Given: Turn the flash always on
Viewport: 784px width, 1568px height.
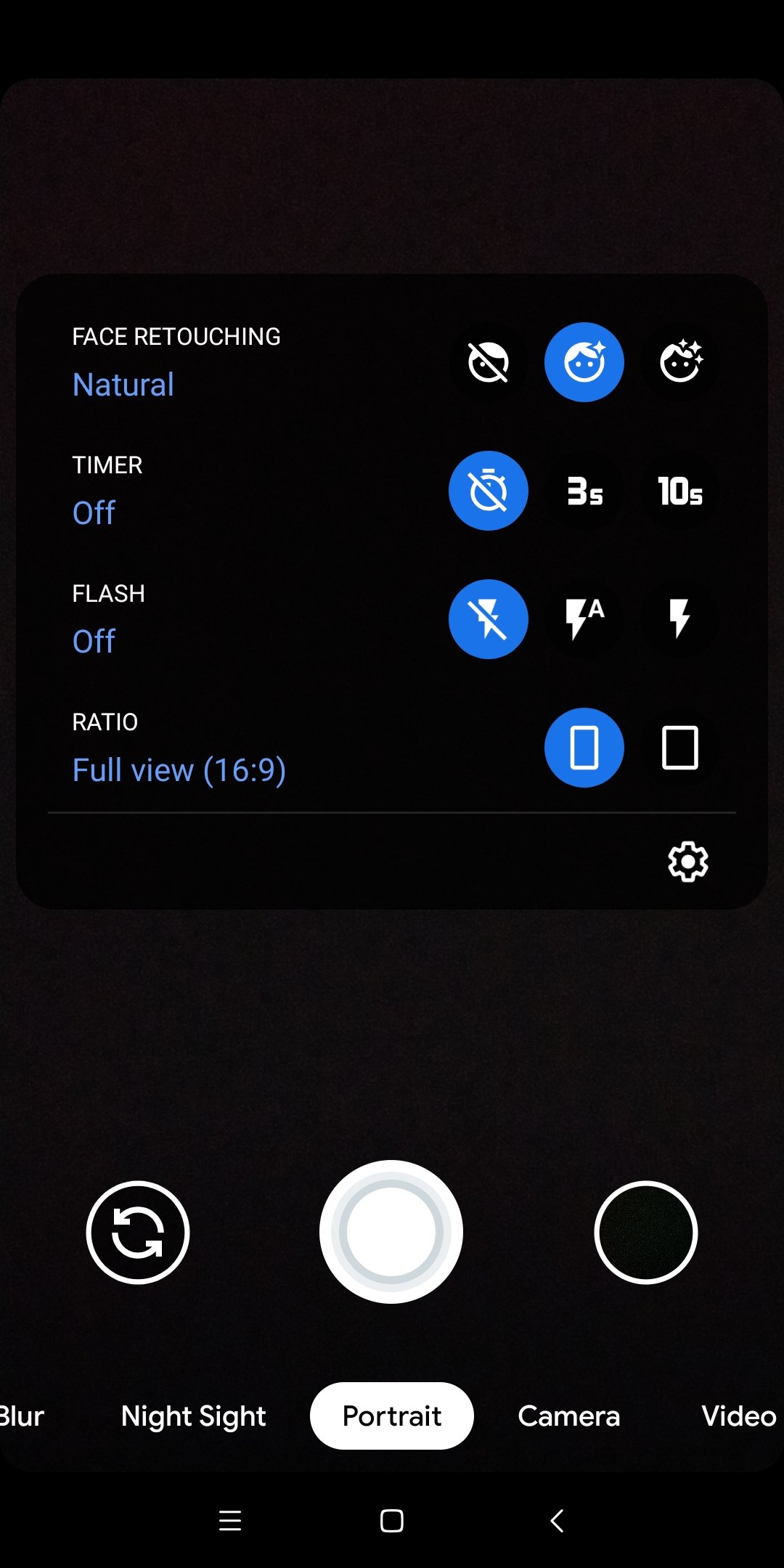Looking at the screenshot, I should pos(680,619).
